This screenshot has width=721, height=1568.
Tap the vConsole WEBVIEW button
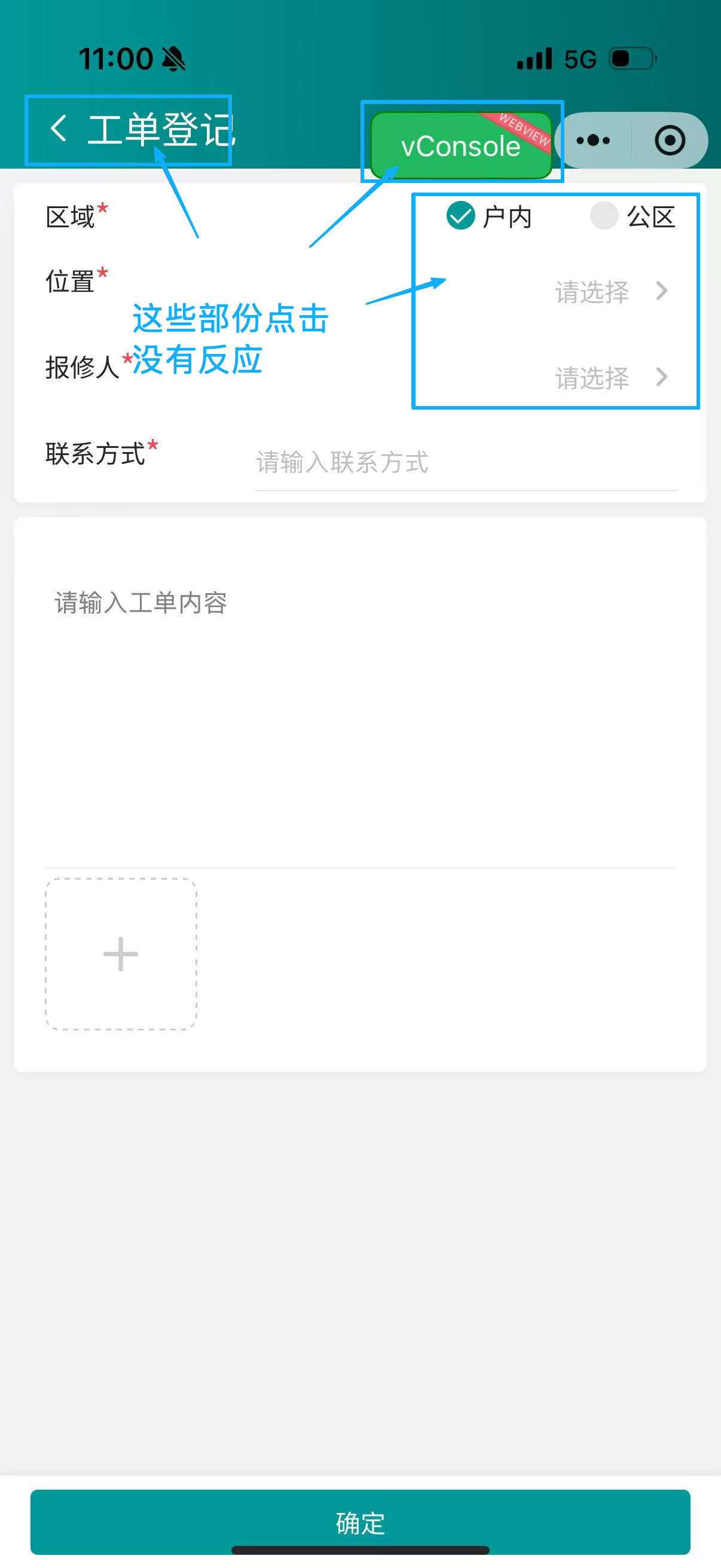coord(460,145)
